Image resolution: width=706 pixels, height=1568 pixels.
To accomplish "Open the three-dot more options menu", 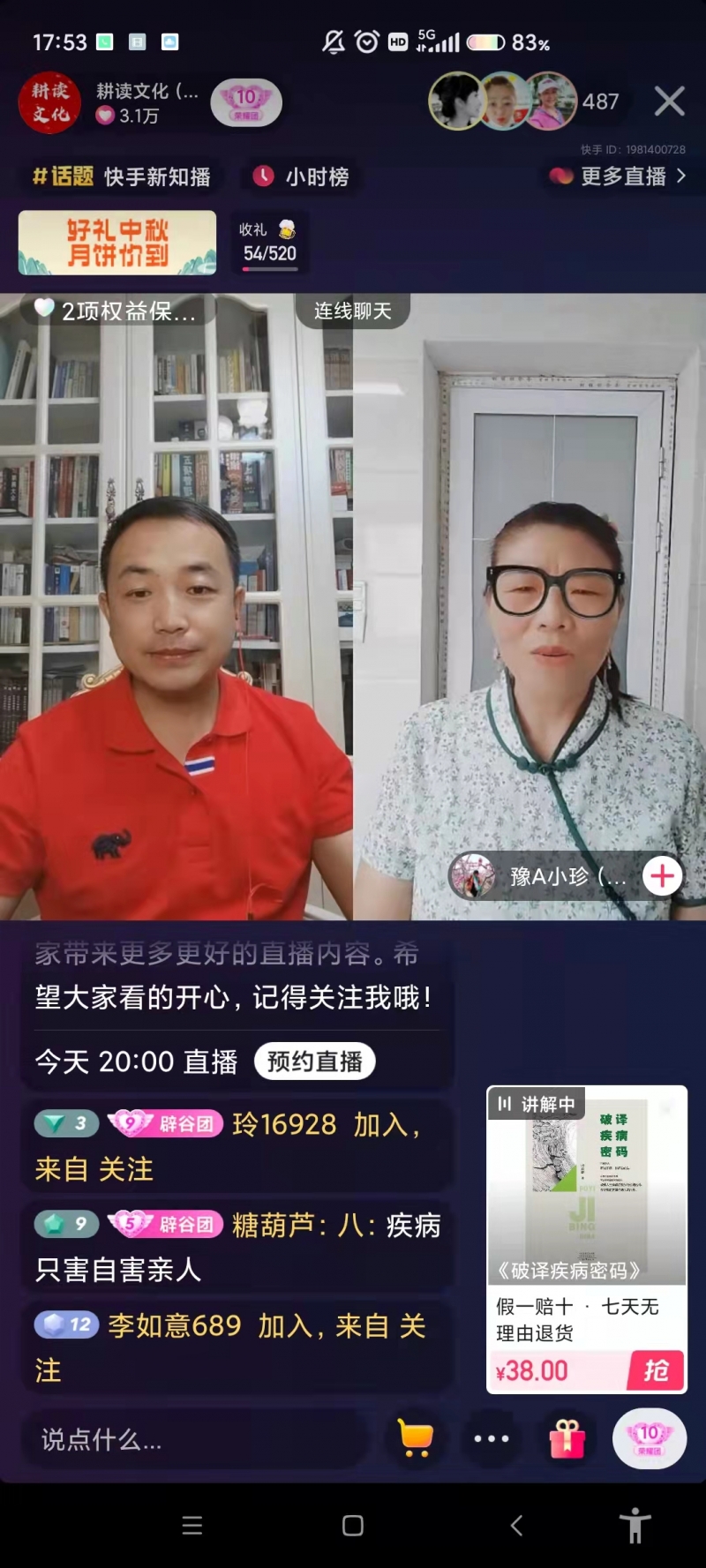I will [x=492, y=1438].
